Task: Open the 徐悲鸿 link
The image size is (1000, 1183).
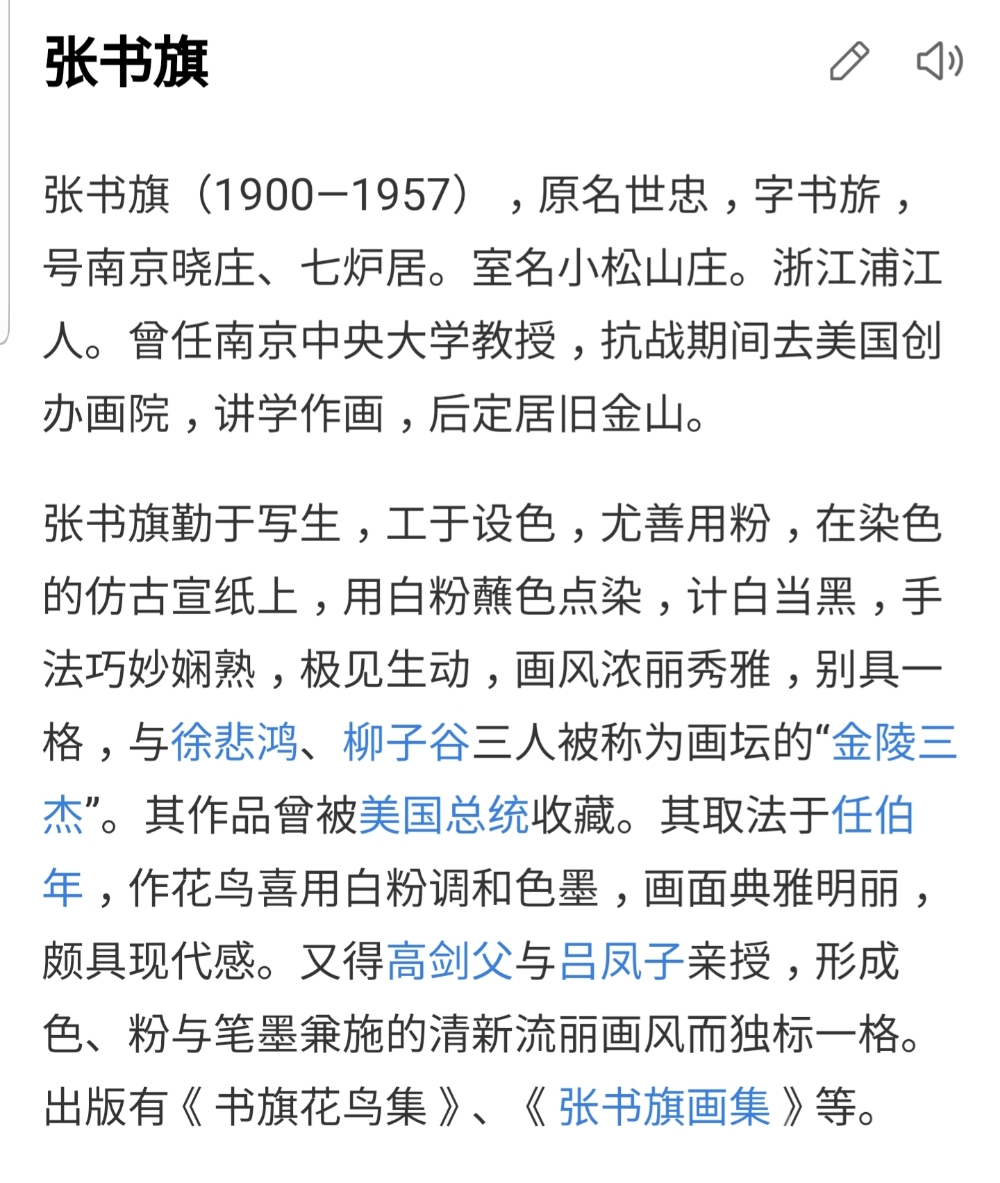Action: pos(235,742)
